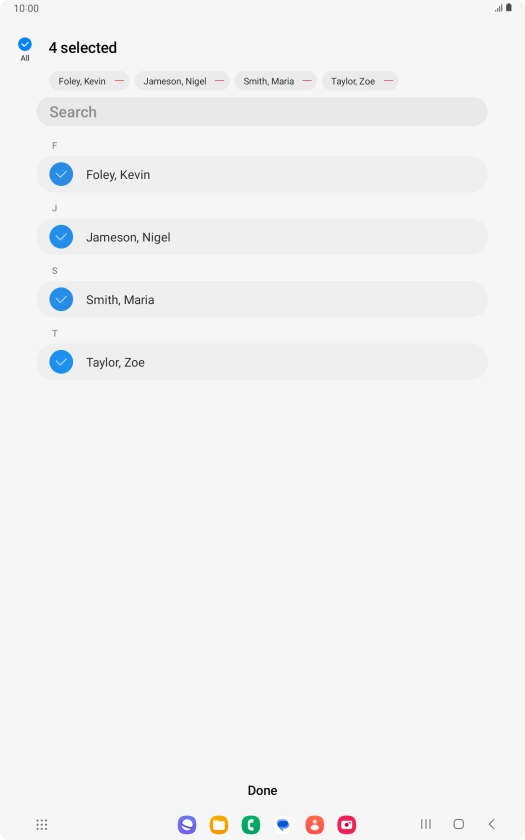Launch the yellow files app from taskbar
The width and height of the screenshot is (525, 840).
click(219, 824)
